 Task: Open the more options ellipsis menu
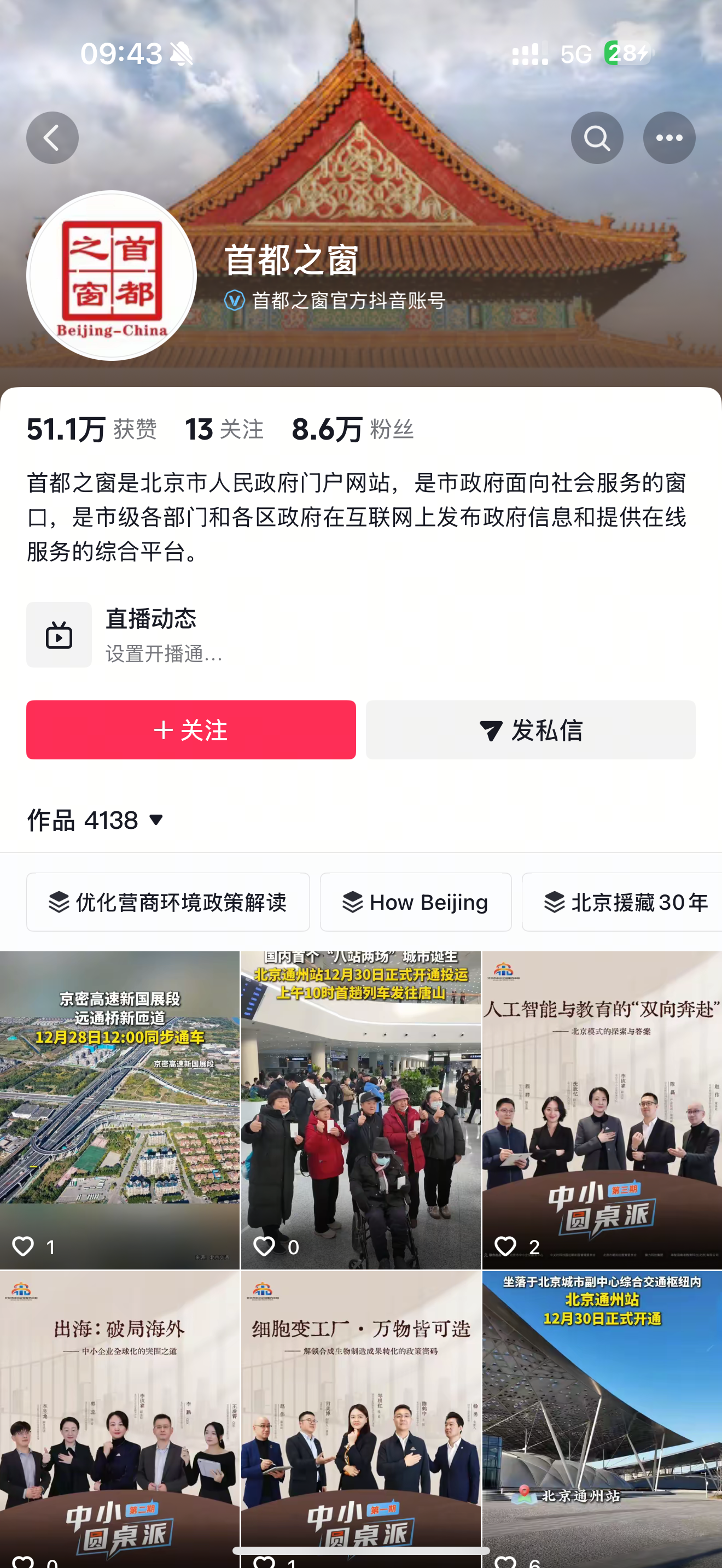[669, 137]
